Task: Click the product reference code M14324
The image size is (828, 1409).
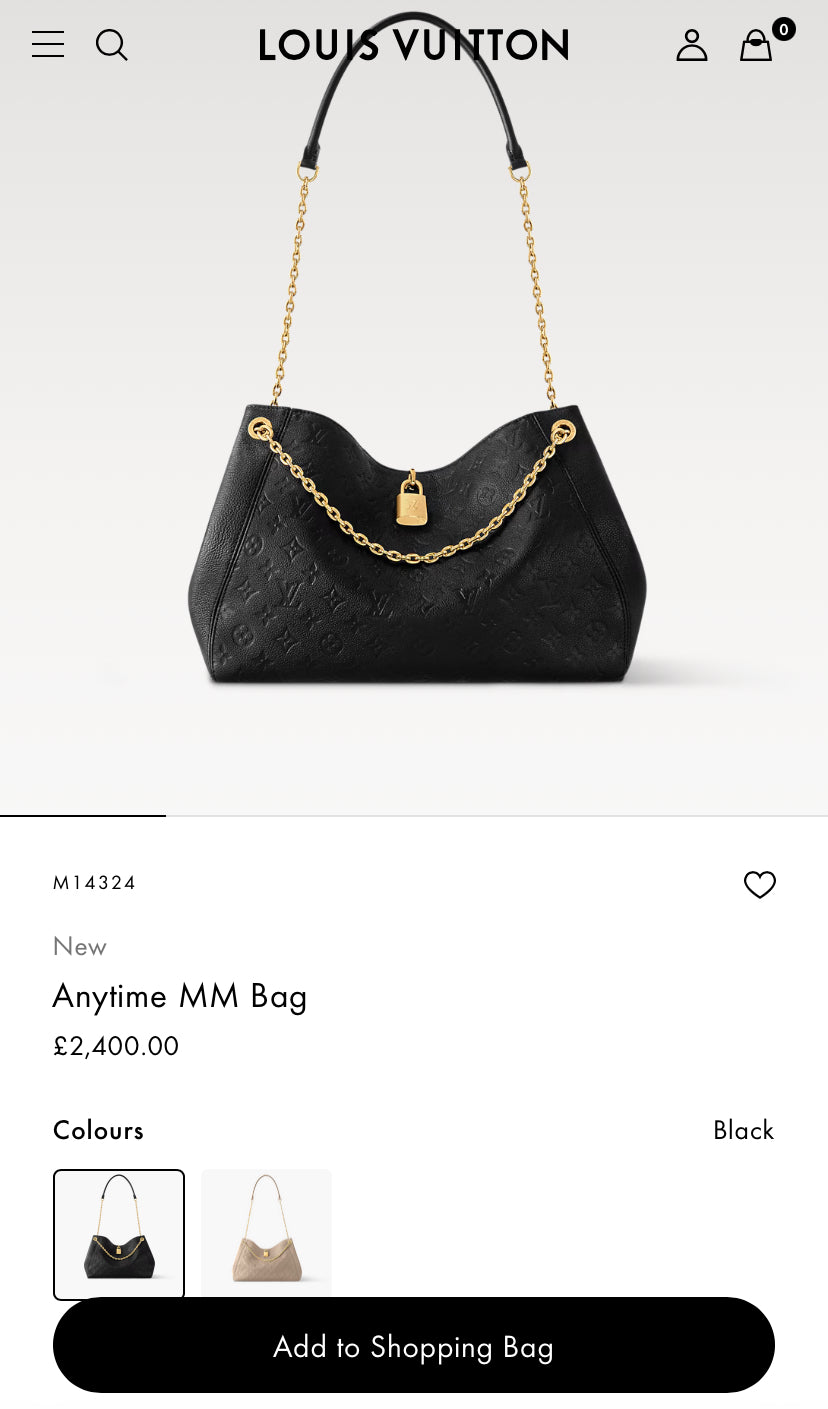Action: tap(95, 883)
